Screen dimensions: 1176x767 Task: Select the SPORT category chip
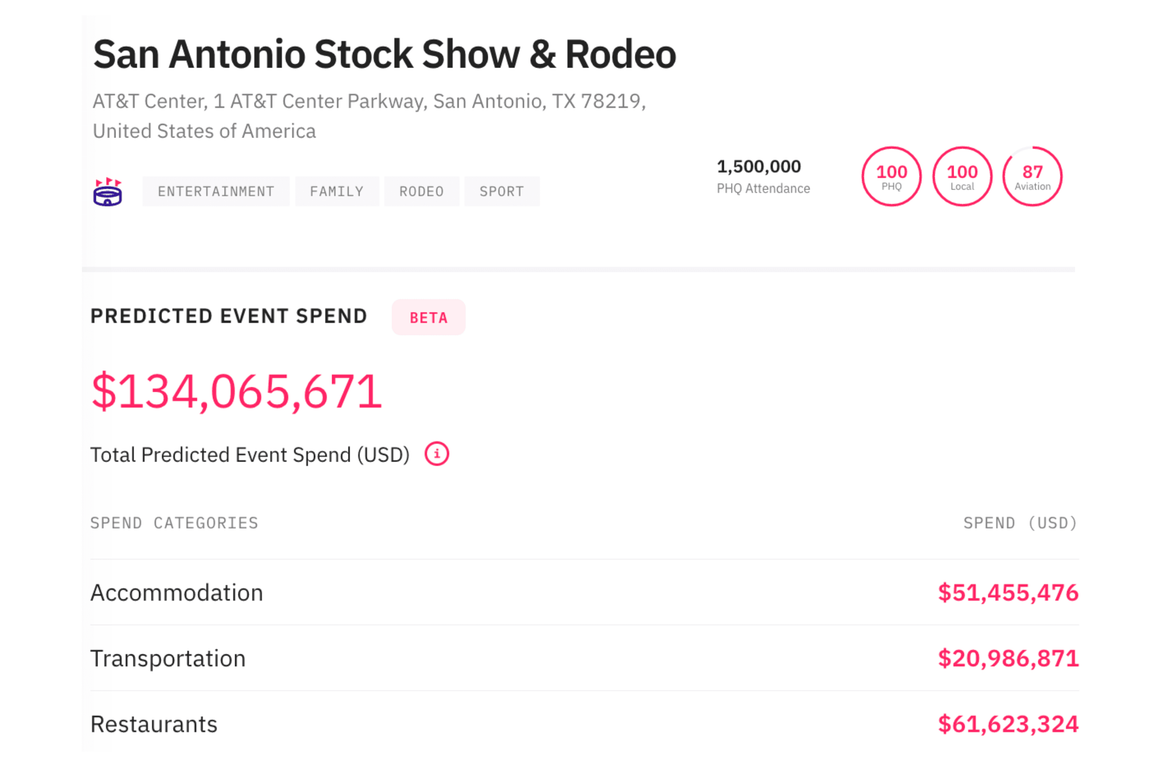click(x=501, y=191)
